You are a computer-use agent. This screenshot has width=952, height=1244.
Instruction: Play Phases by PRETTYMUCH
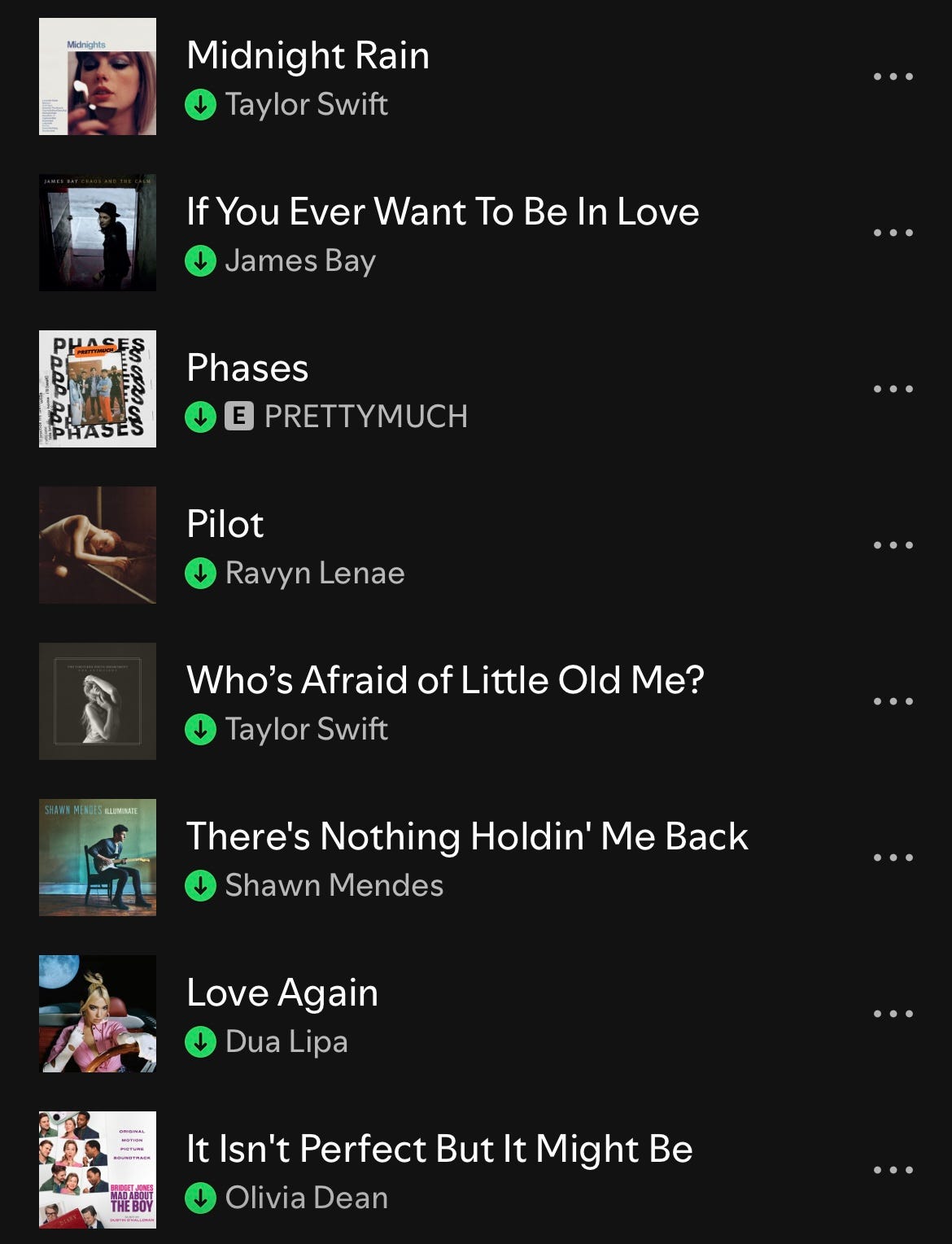point(247,369)
